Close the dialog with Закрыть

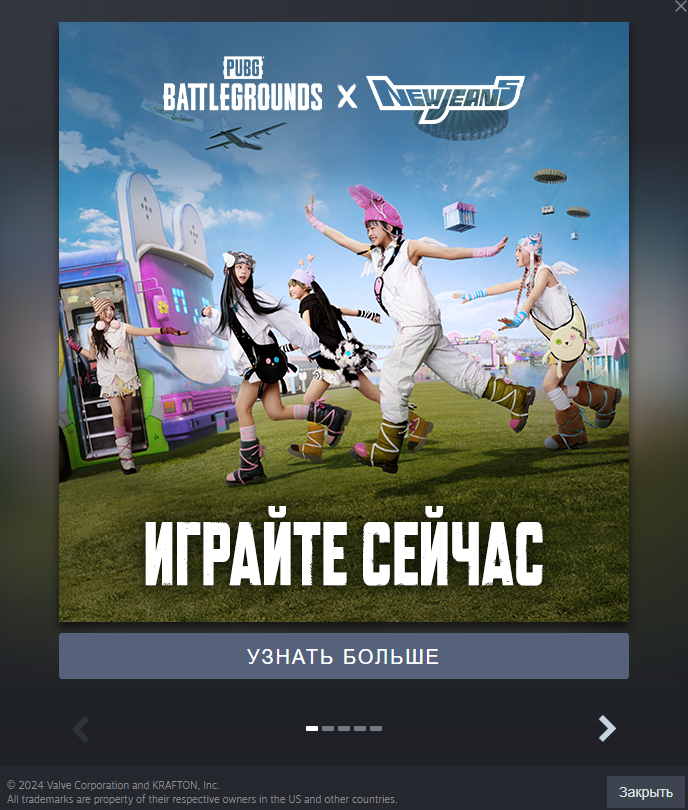tap(646, 792)
